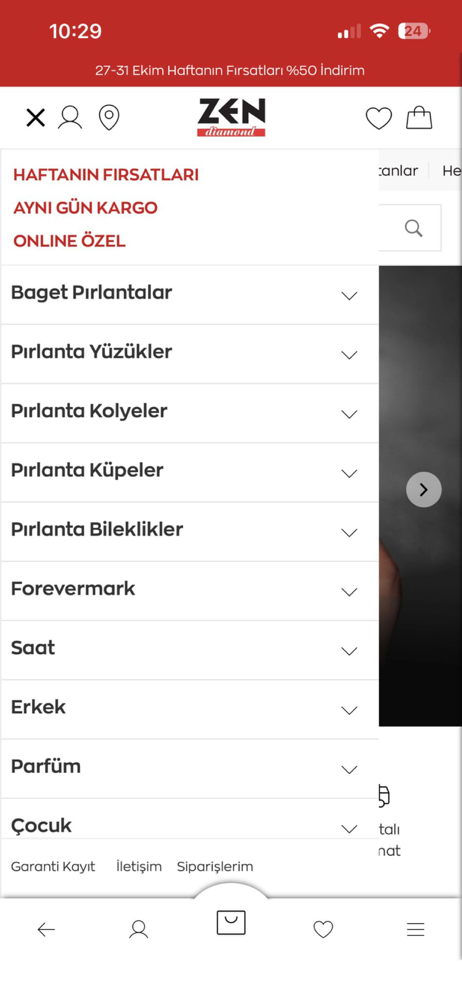Expand Pırlanta Küpeler category
The height and width of the screenshot is (1000, 462).
190,473
